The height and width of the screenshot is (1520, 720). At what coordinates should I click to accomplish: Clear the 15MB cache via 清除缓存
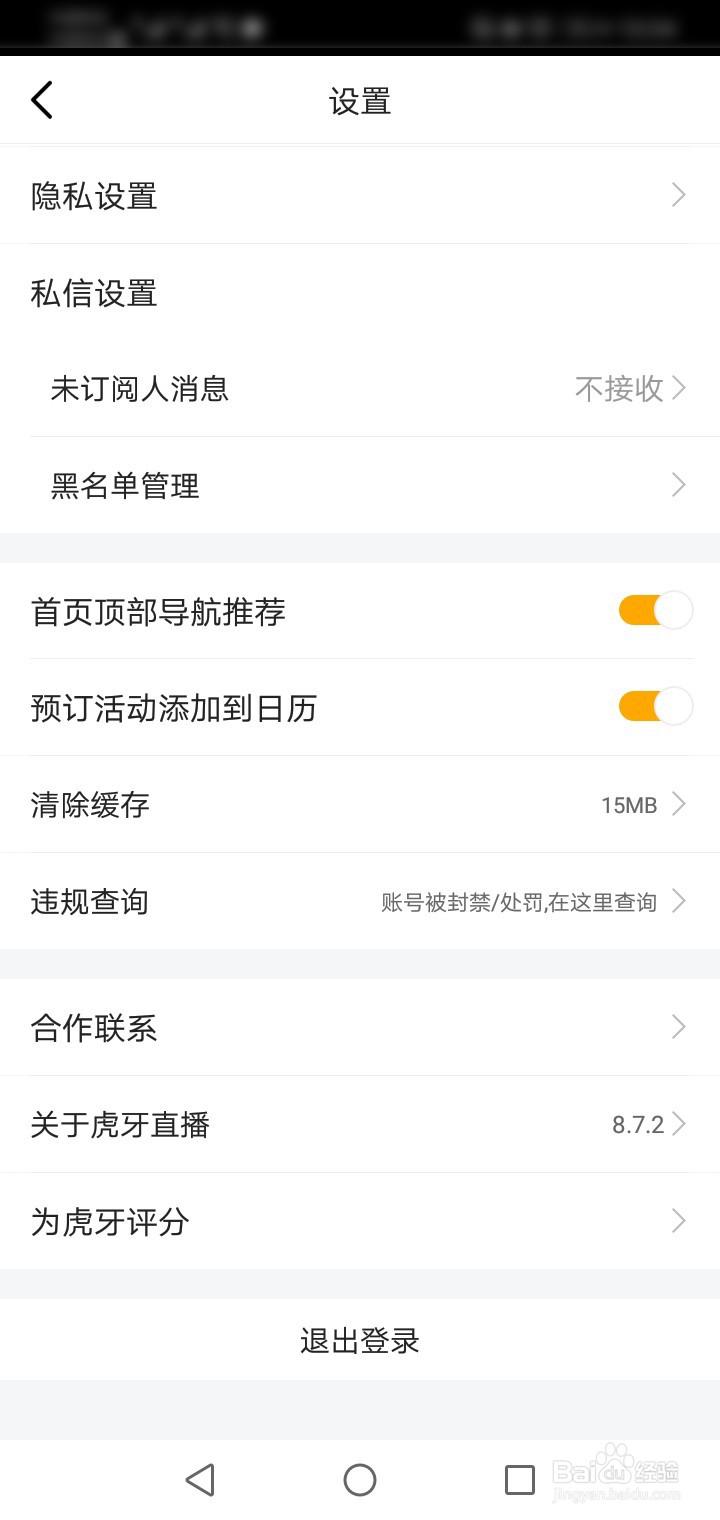[360, 805]
